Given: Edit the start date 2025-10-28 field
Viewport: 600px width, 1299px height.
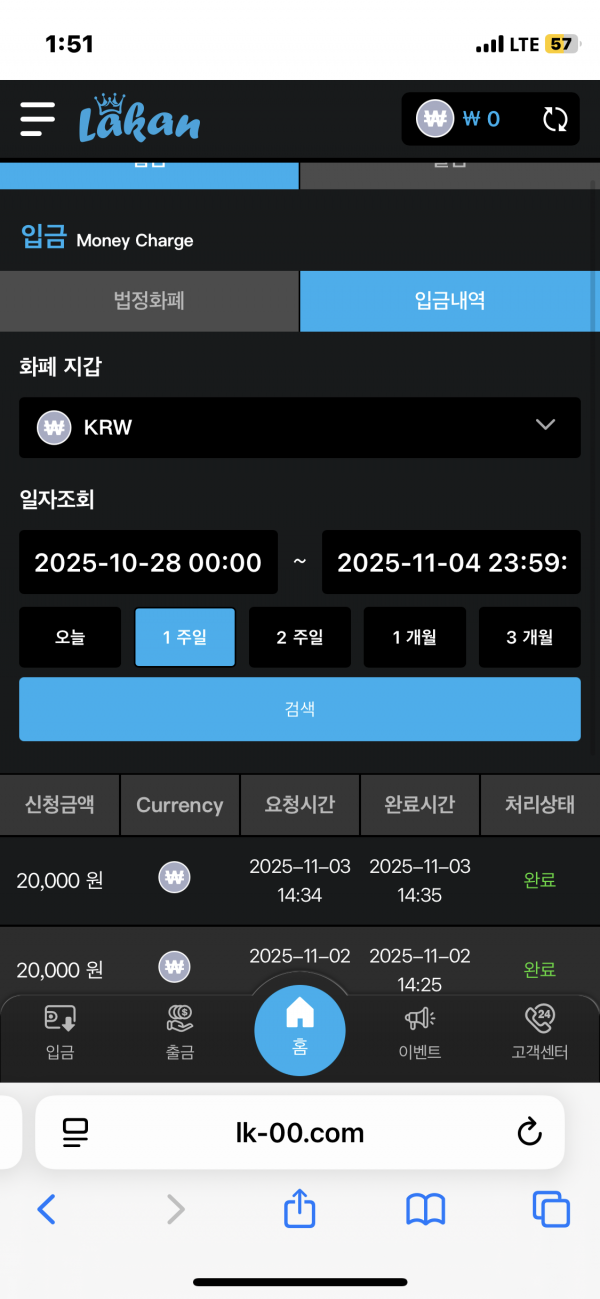Looking at the screenshot, I should (148, 562).
